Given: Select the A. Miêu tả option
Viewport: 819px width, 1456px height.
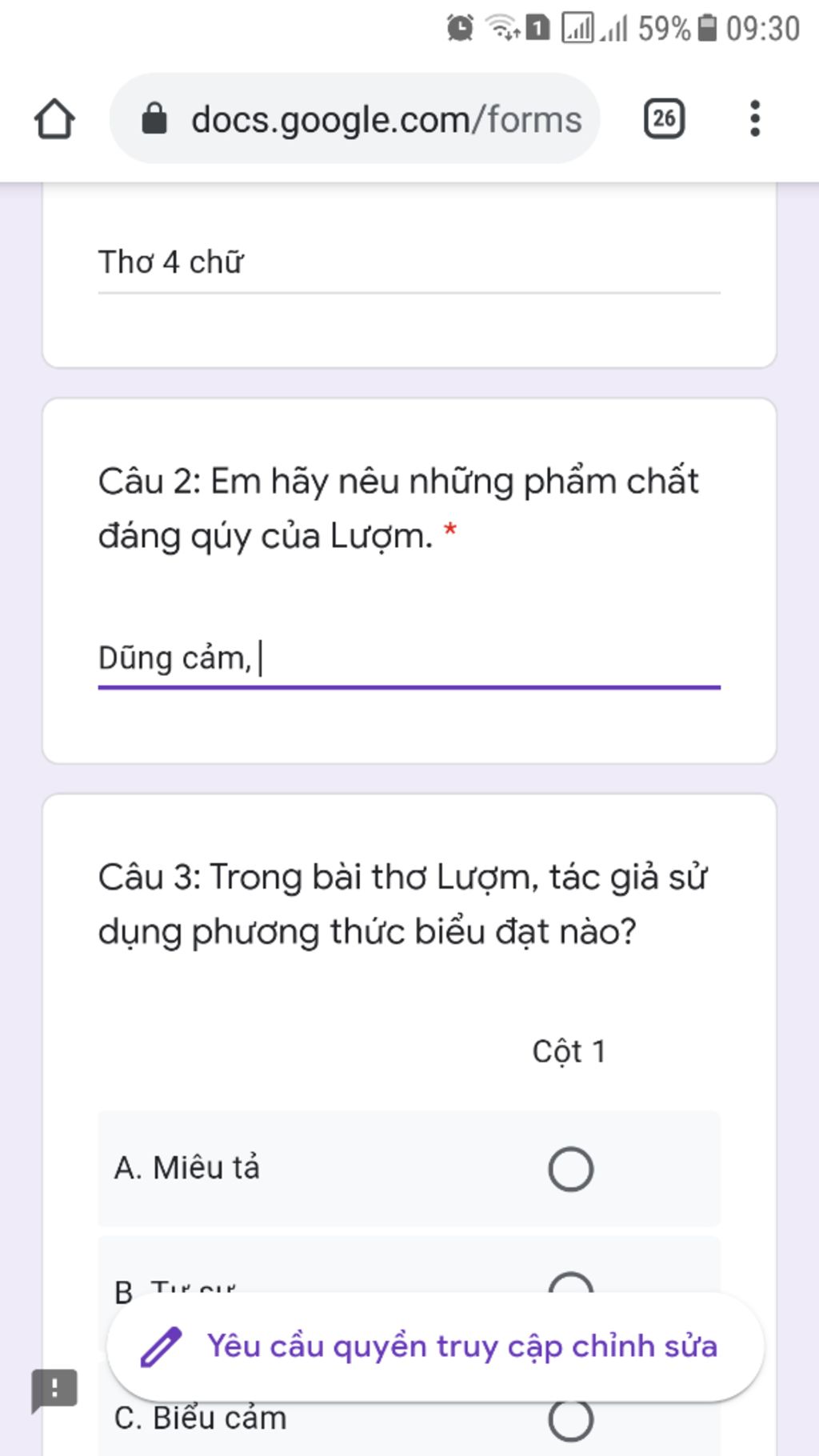Looking at the screenshot, I should 570,1169.
